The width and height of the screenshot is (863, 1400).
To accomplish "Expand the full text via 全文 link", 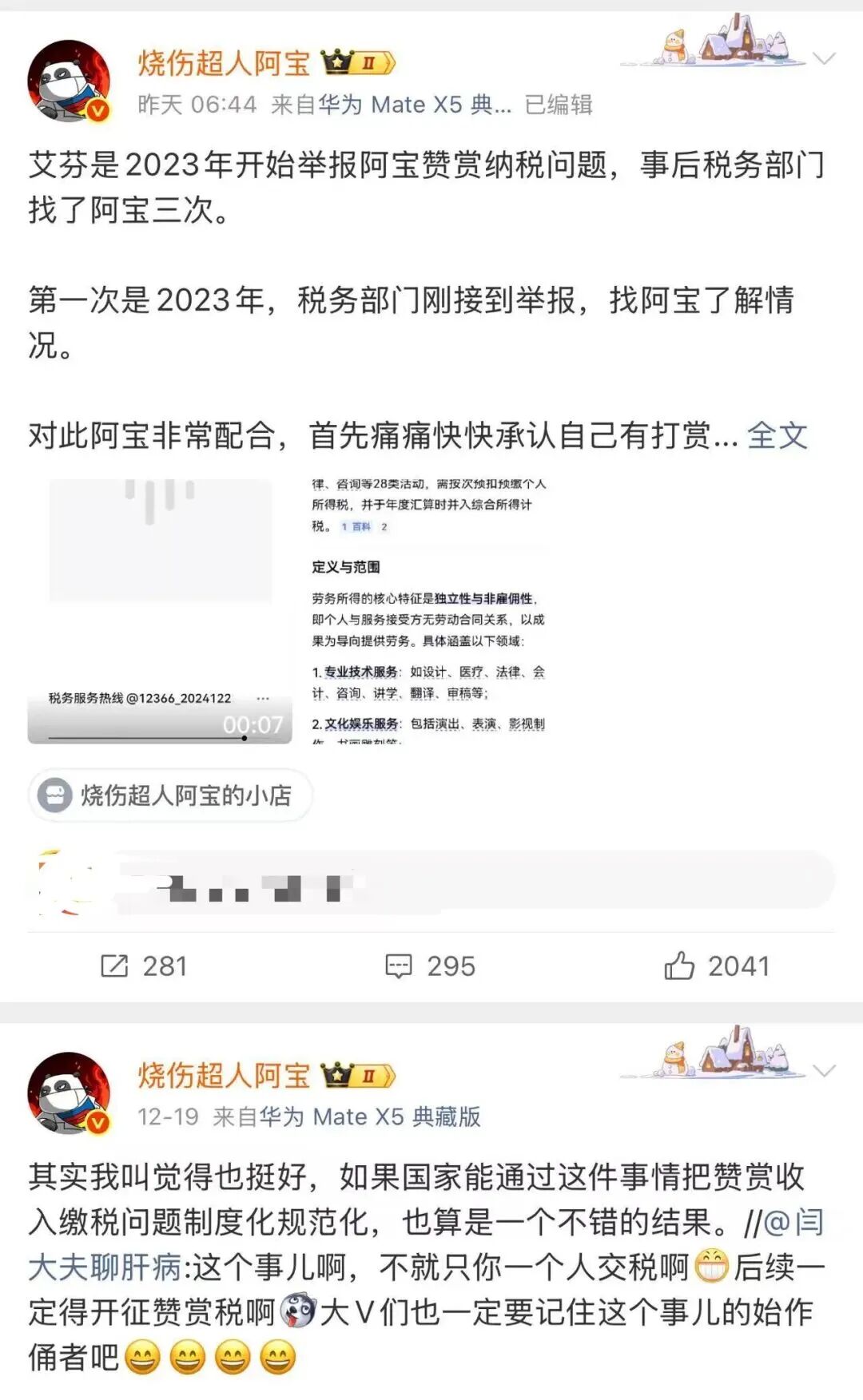I will (777, 436).
